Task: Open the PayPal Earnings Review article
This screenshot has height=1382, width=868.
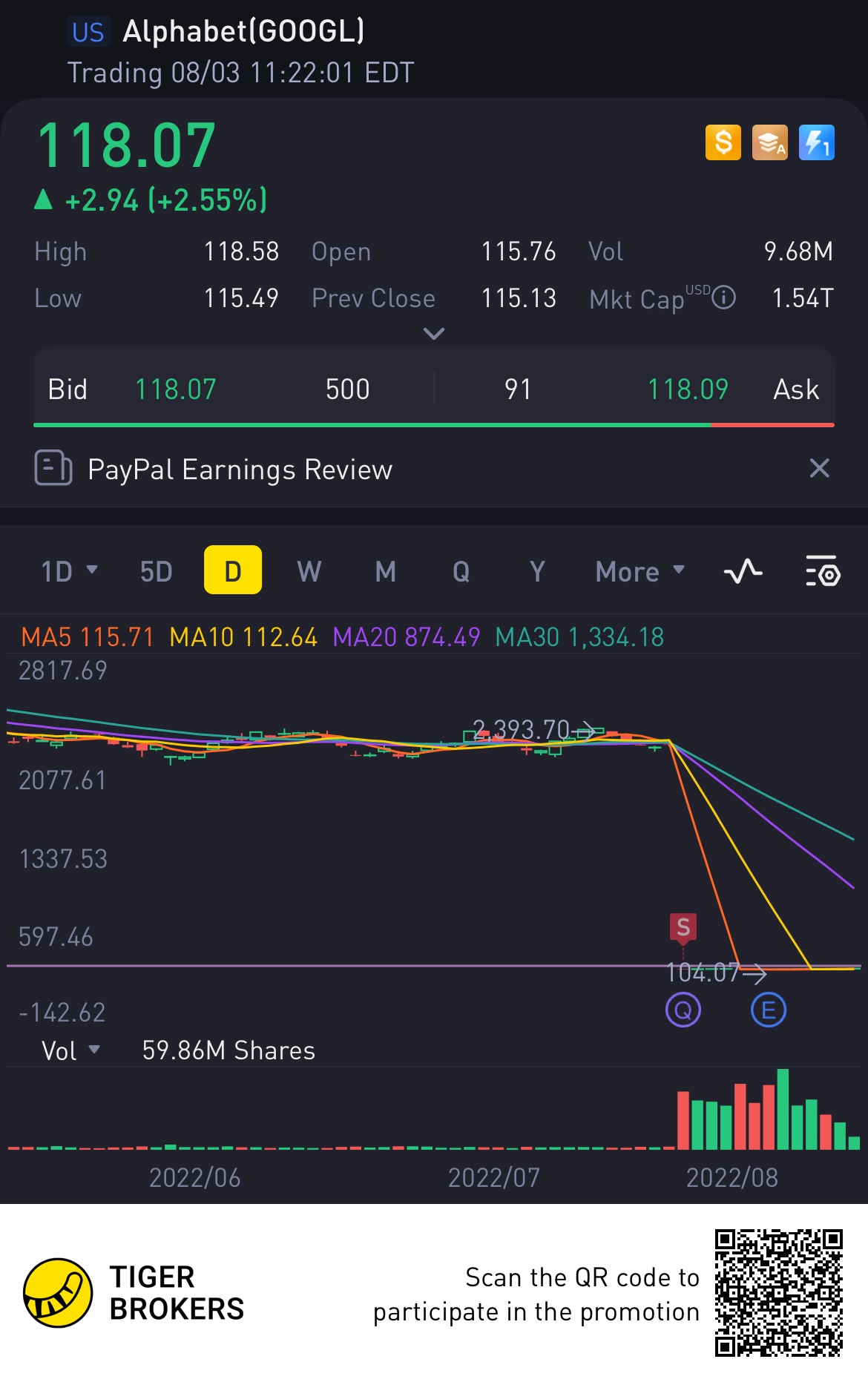Action: 239,470
